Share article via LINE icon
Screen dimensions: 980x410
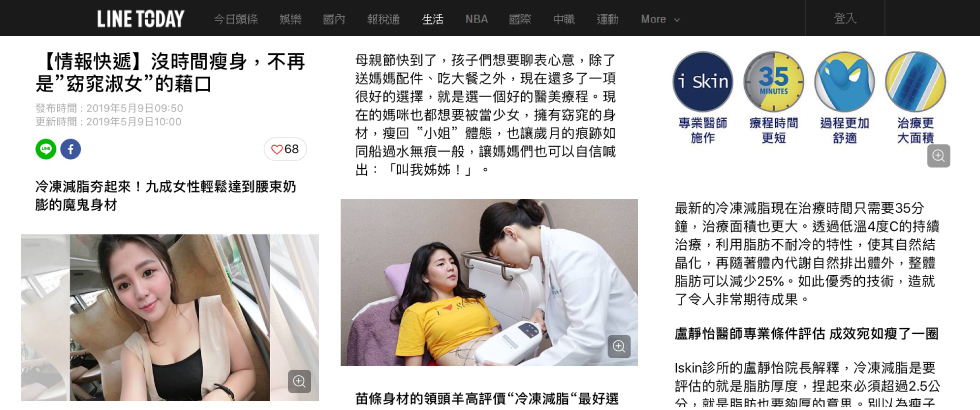click(x=46, y=149)
